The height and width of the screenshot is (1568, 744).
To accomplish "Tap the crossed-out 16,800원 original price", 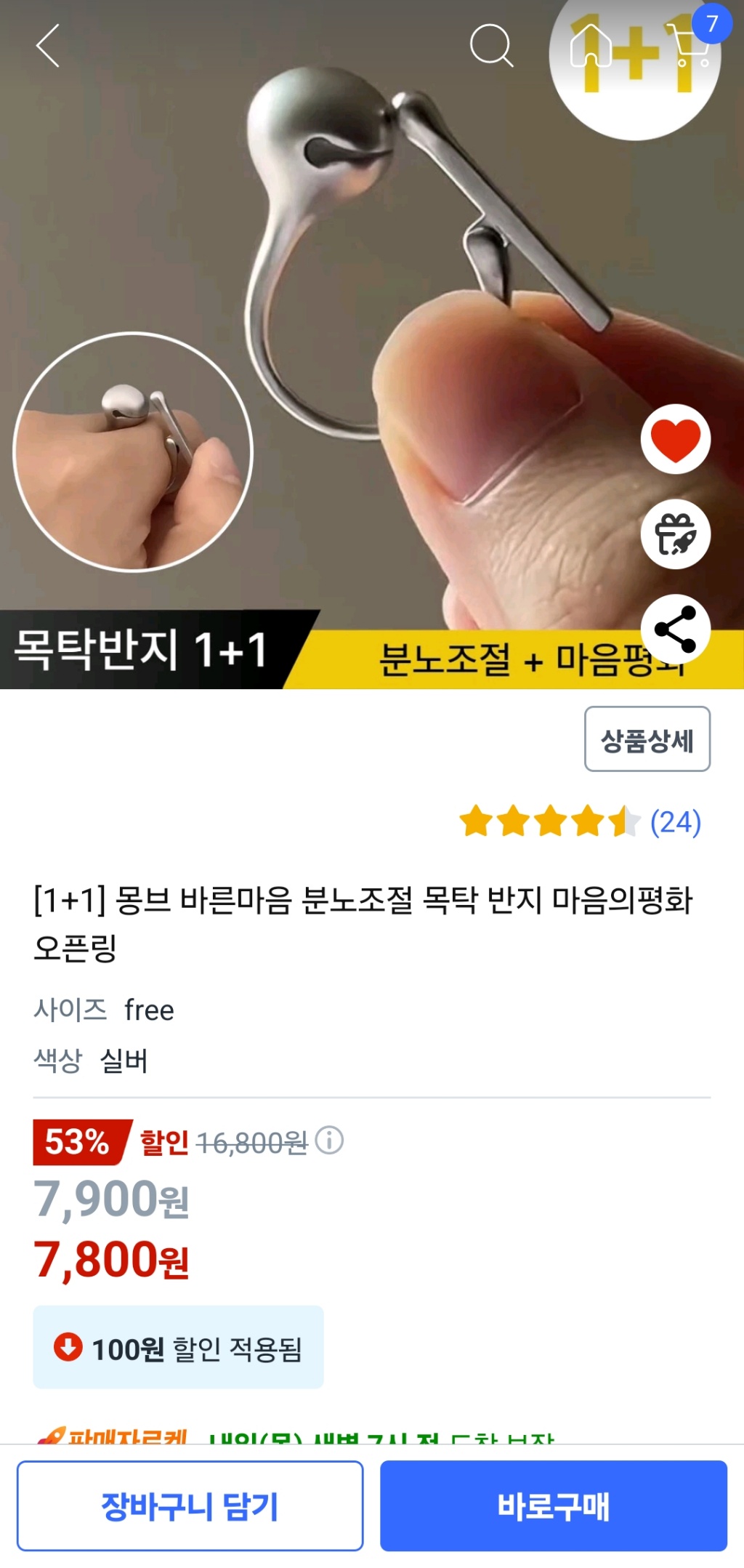I will (254, 1141).
